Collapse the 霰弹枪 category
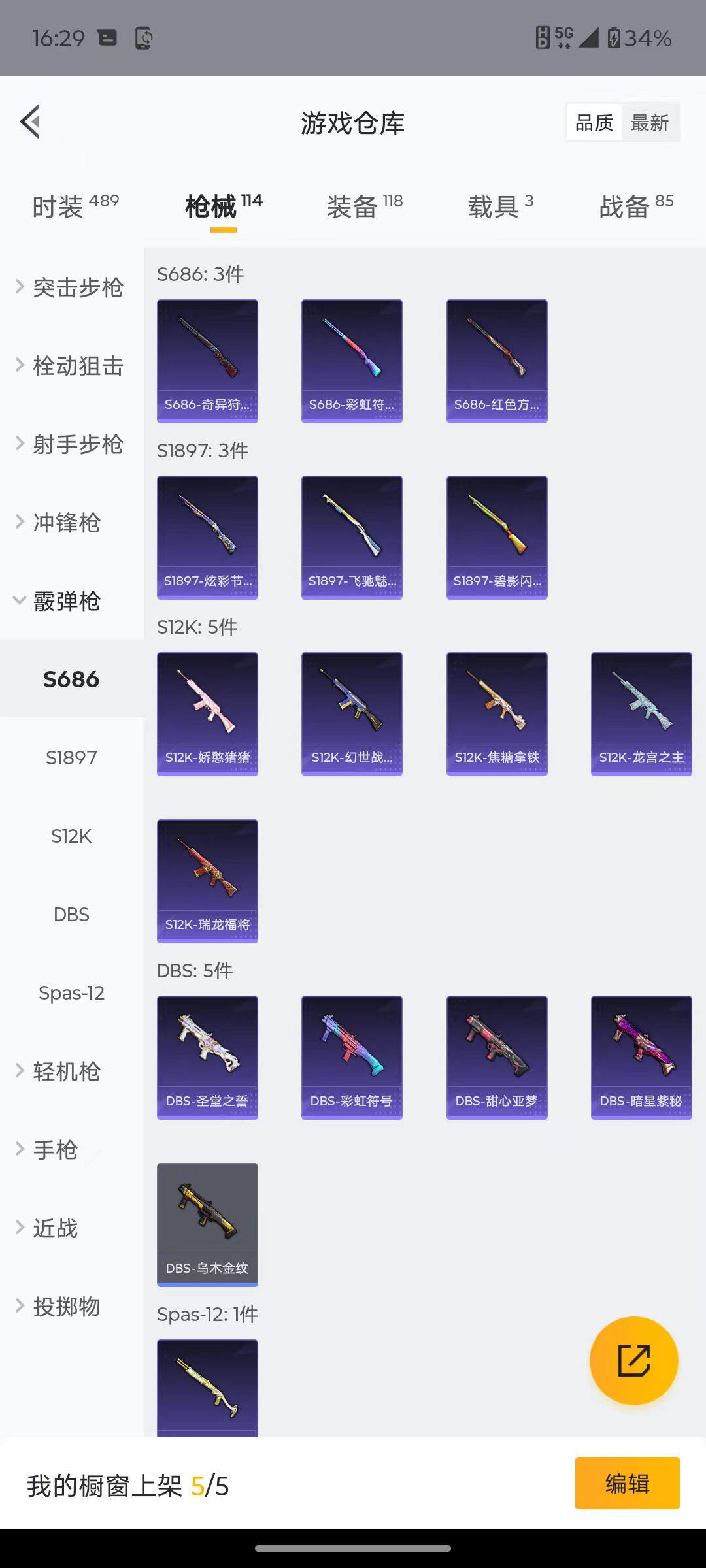The height and width of the screenshot is (1568, 706). pyautogui.click(x=65, y=601)
